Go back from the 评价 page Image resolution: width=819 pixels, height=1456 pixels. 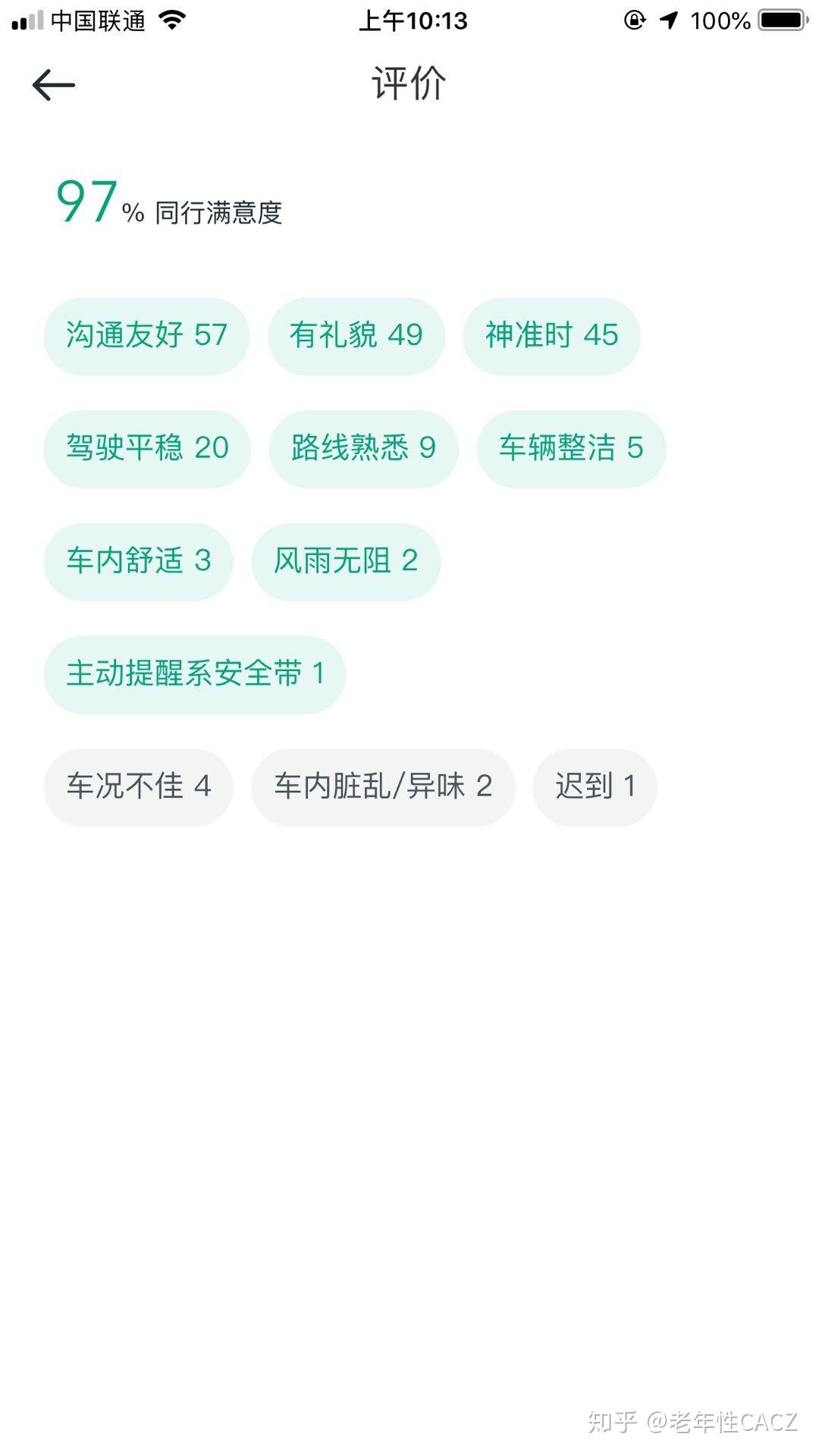[53, 84]
